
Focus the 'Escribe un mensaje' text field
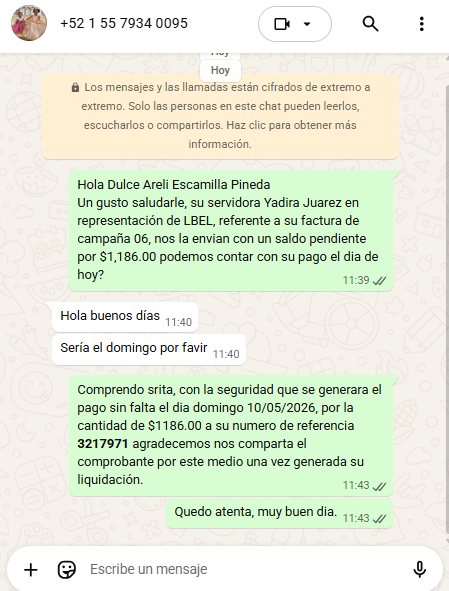click(x=245, y=569)
